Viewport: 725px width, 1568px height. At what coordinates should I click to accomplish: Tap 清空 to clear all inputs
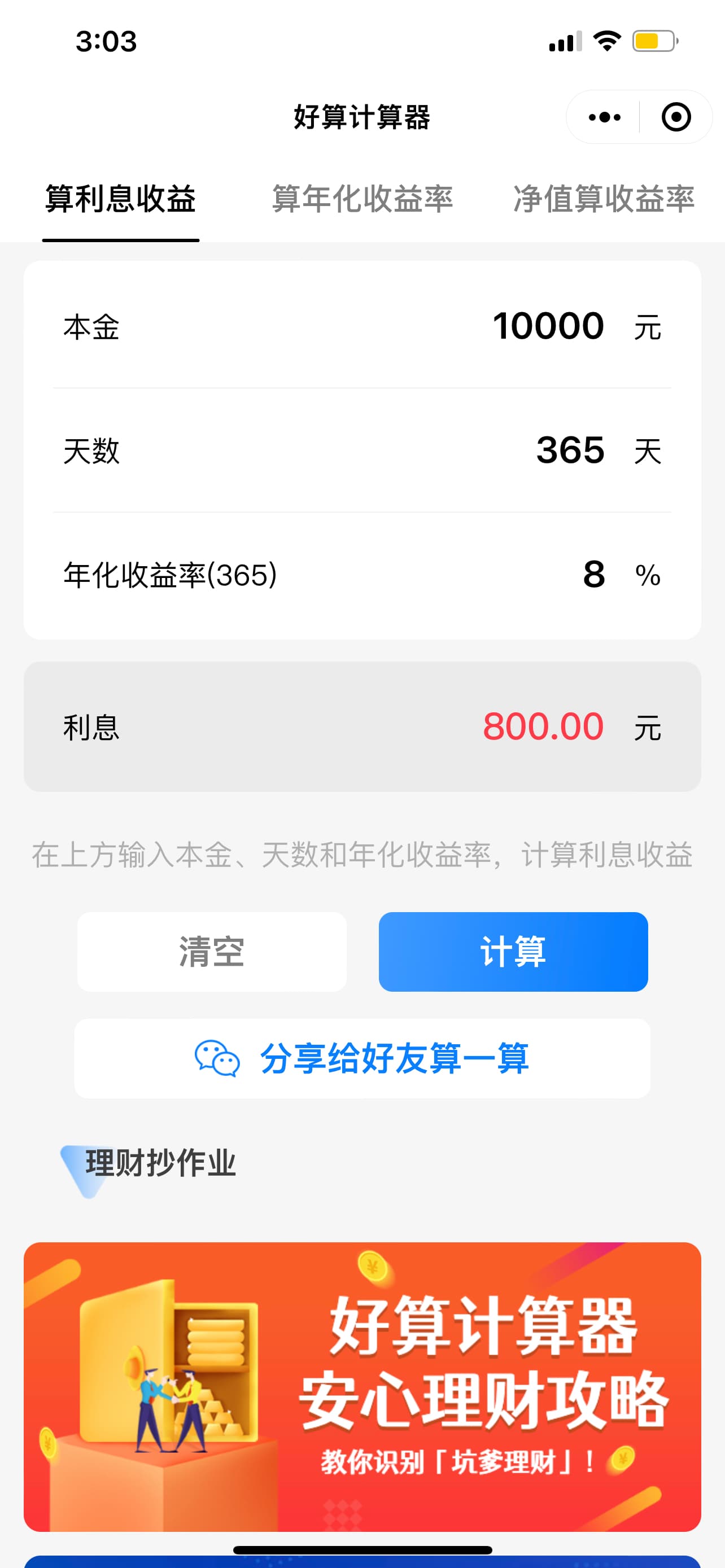click(x=212, y=952)
